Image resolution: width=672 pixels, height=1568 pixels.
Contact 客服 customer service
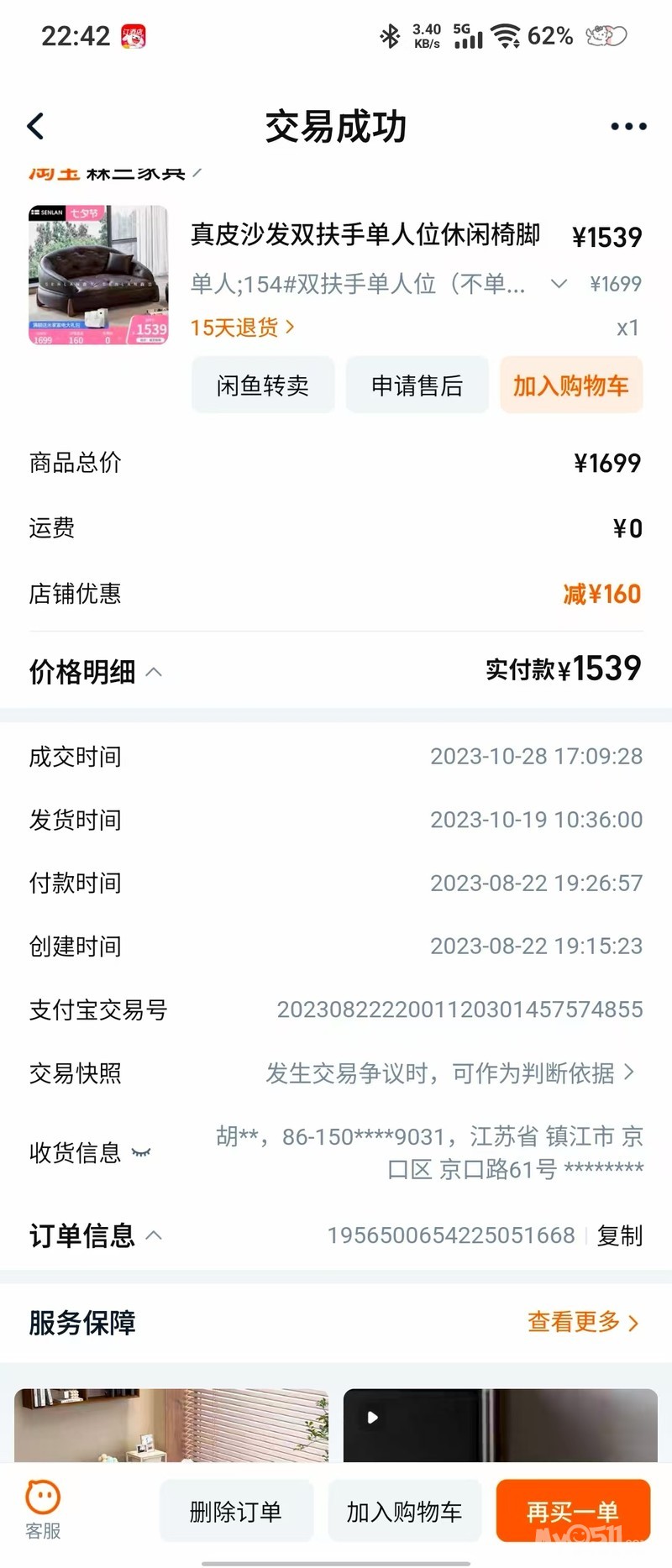43,1510
